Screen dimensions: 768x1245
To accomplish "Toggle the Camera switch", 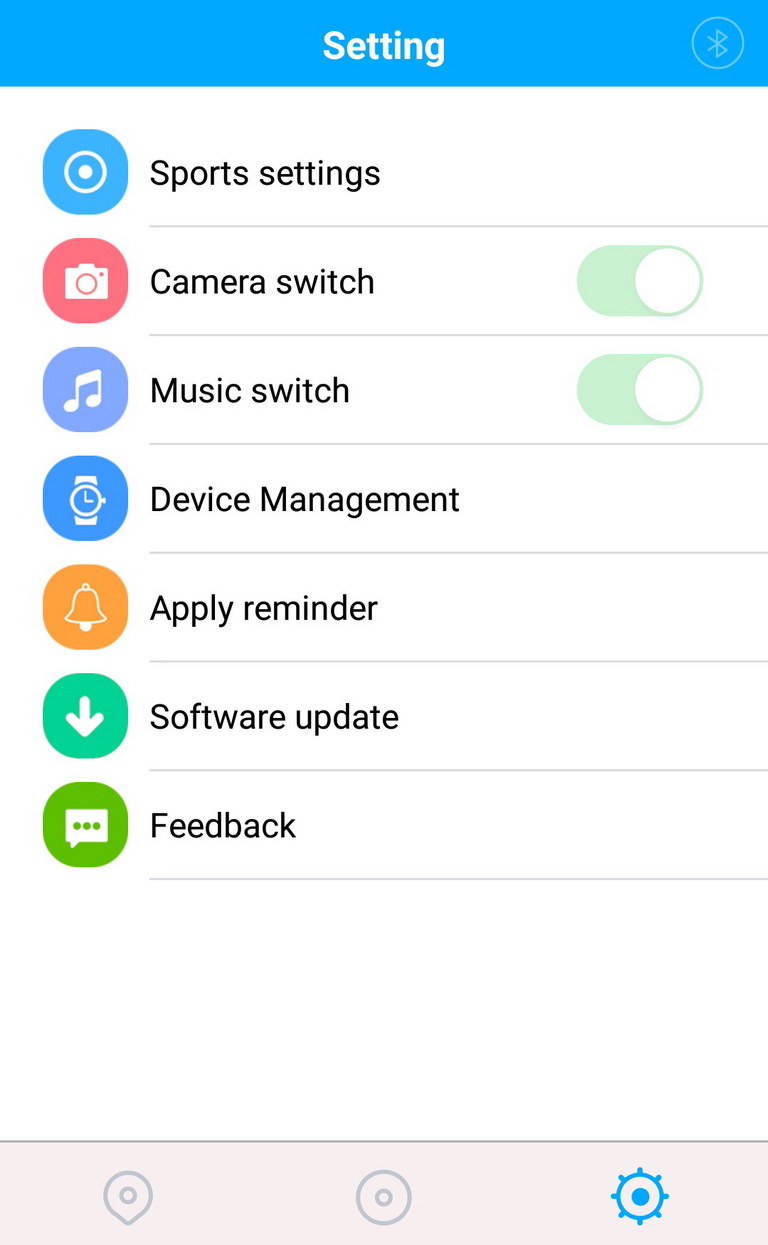I will pyautogui.click(x=640, y=281).
